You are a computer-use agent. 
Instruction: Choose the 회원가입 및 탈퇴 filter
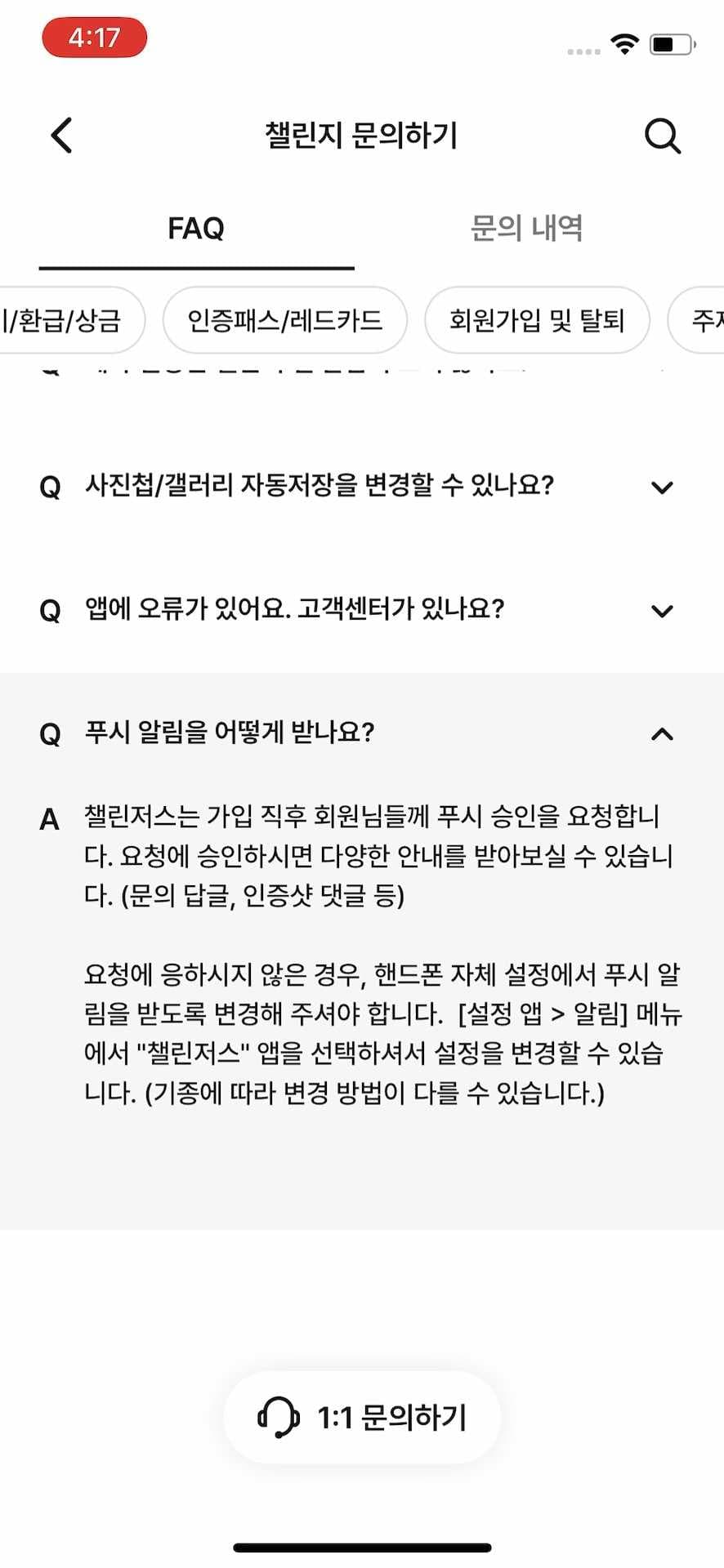536,321
